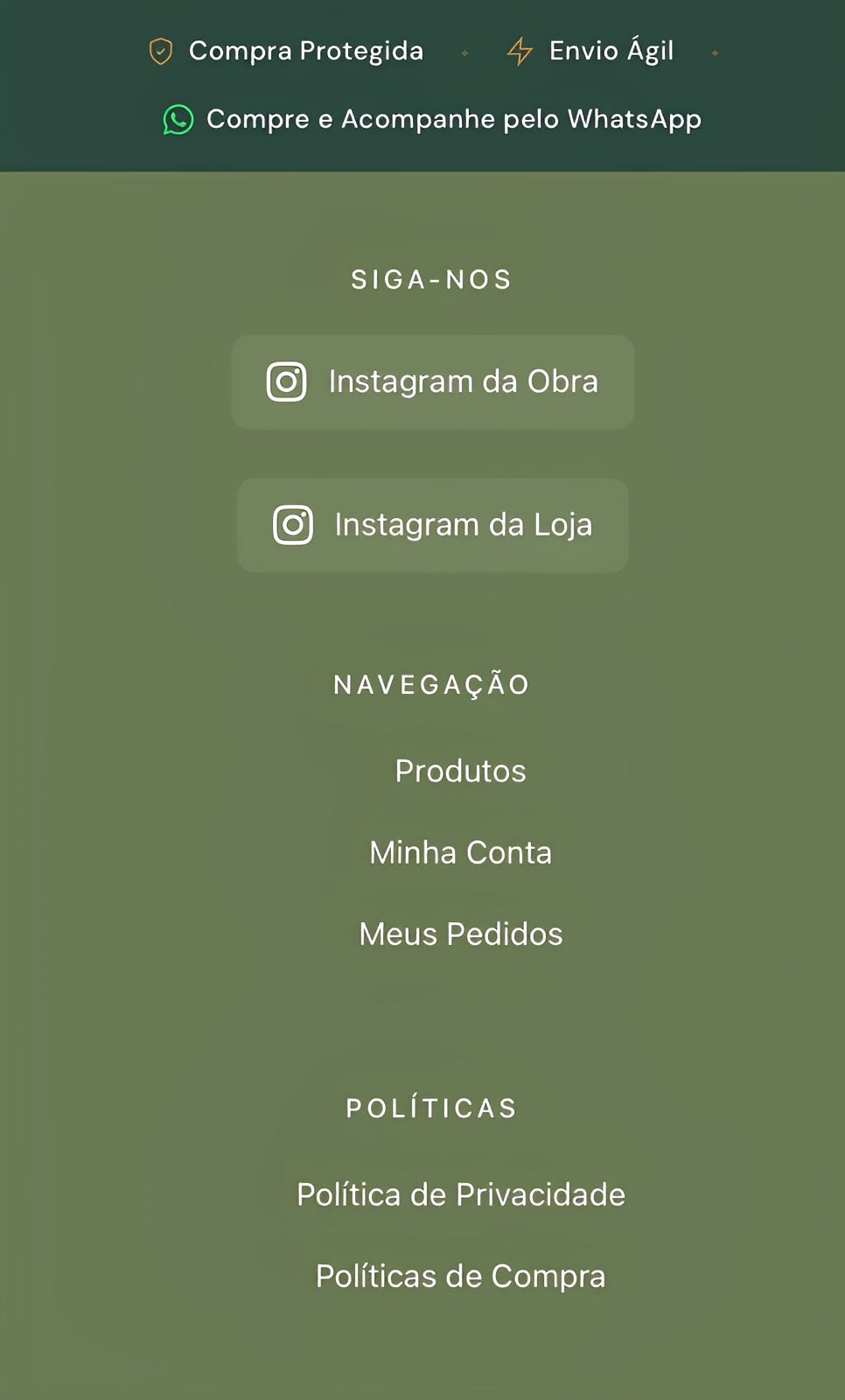
Task: Tap Compre e Acompanhe pelo WhatsApp
Action: pos(432,119)
